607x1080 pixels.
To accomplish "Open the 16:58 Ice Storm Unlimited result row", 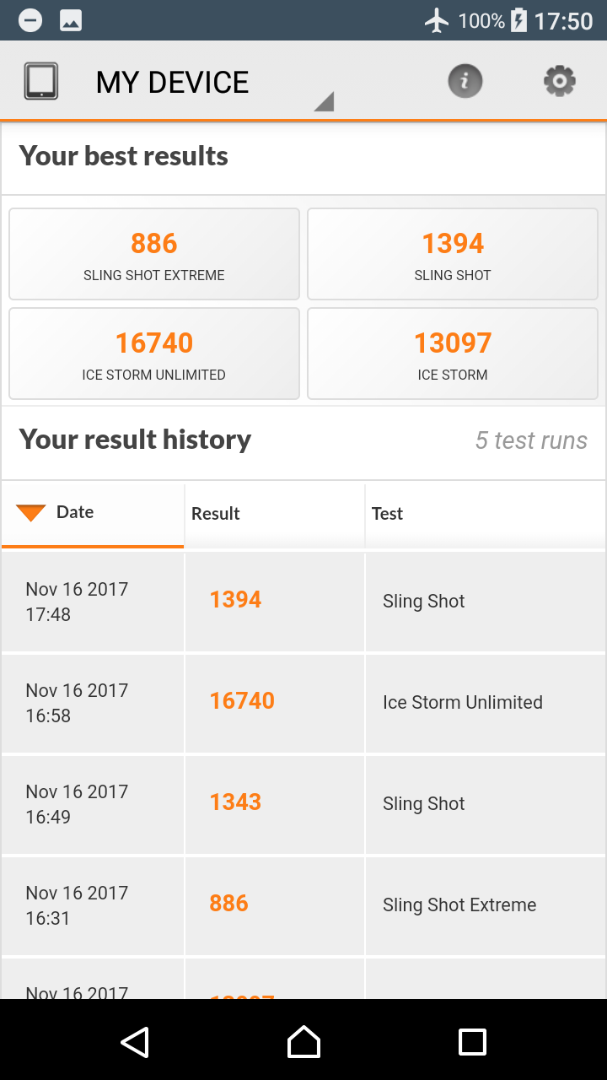I will pos(303,703).
